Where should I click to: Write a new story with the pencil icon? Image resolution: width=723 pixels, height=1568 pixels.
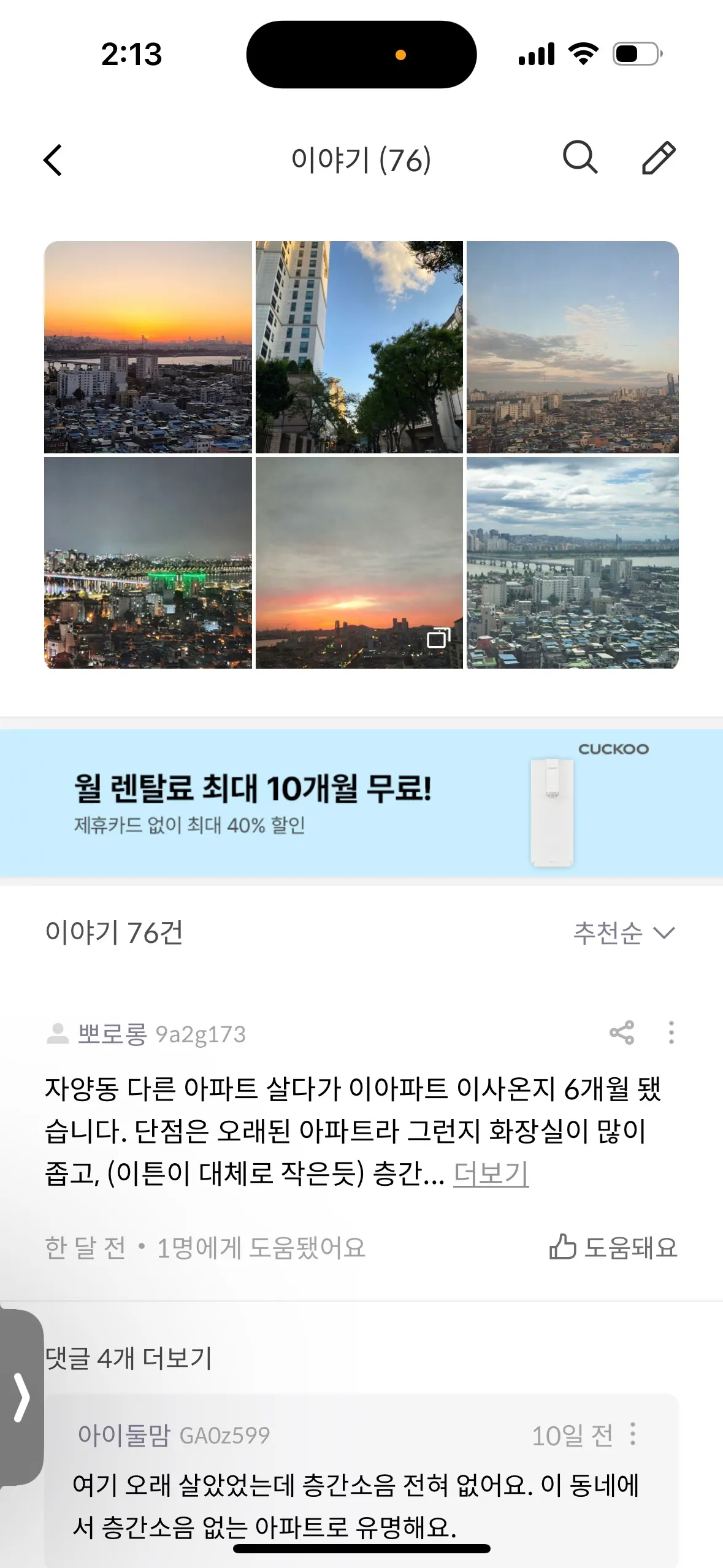click(x=659, y=158)
